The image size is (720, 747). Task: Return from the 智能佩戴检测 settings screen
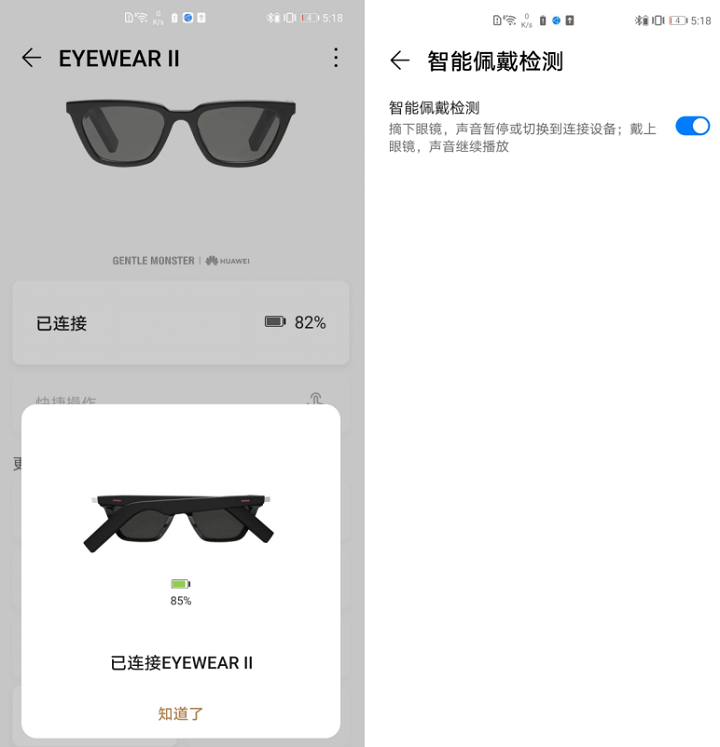[x=400, y=61]
